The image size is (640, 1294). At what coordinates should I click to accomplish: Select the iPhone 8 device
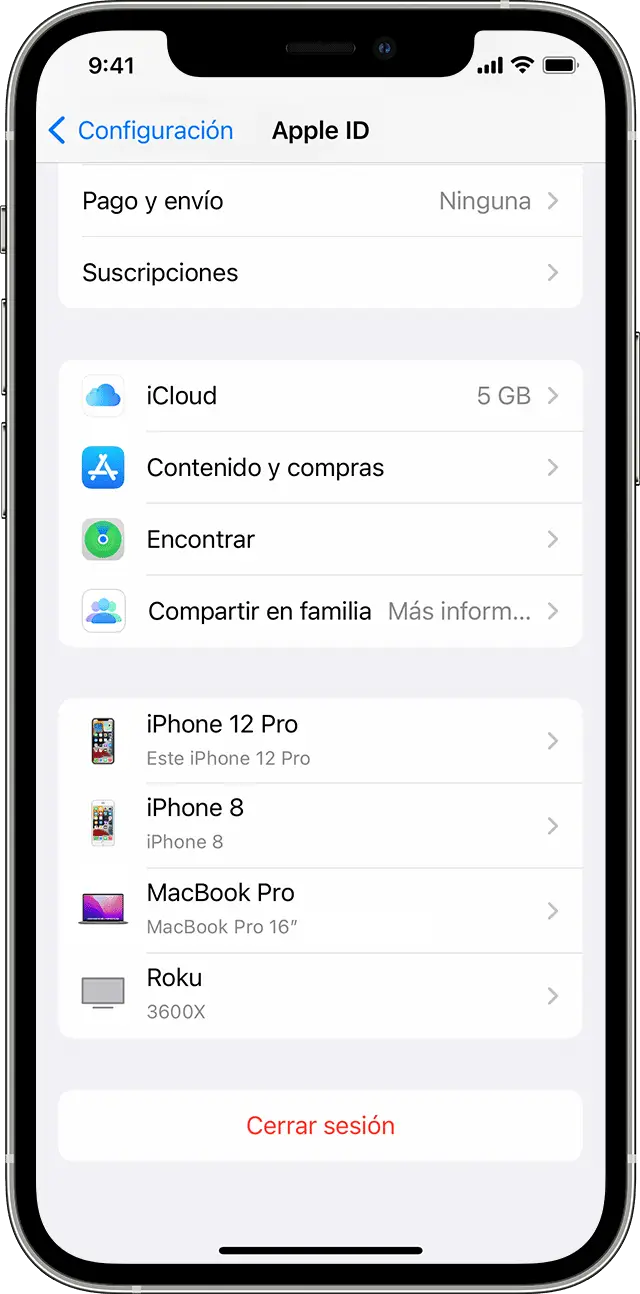320,824
